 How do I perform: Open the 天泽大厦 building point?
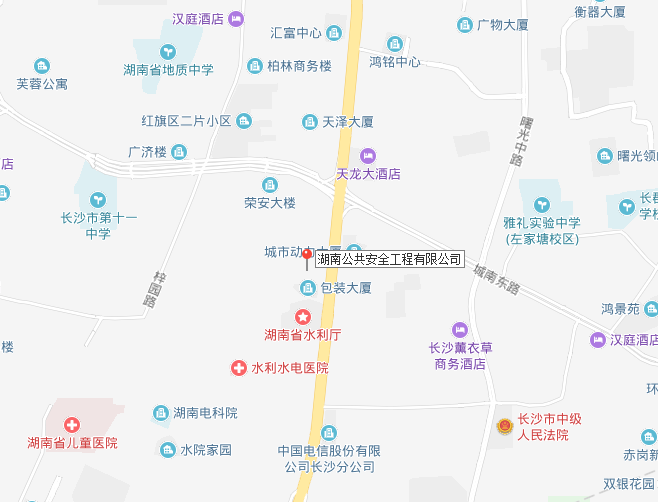point(310,122)
